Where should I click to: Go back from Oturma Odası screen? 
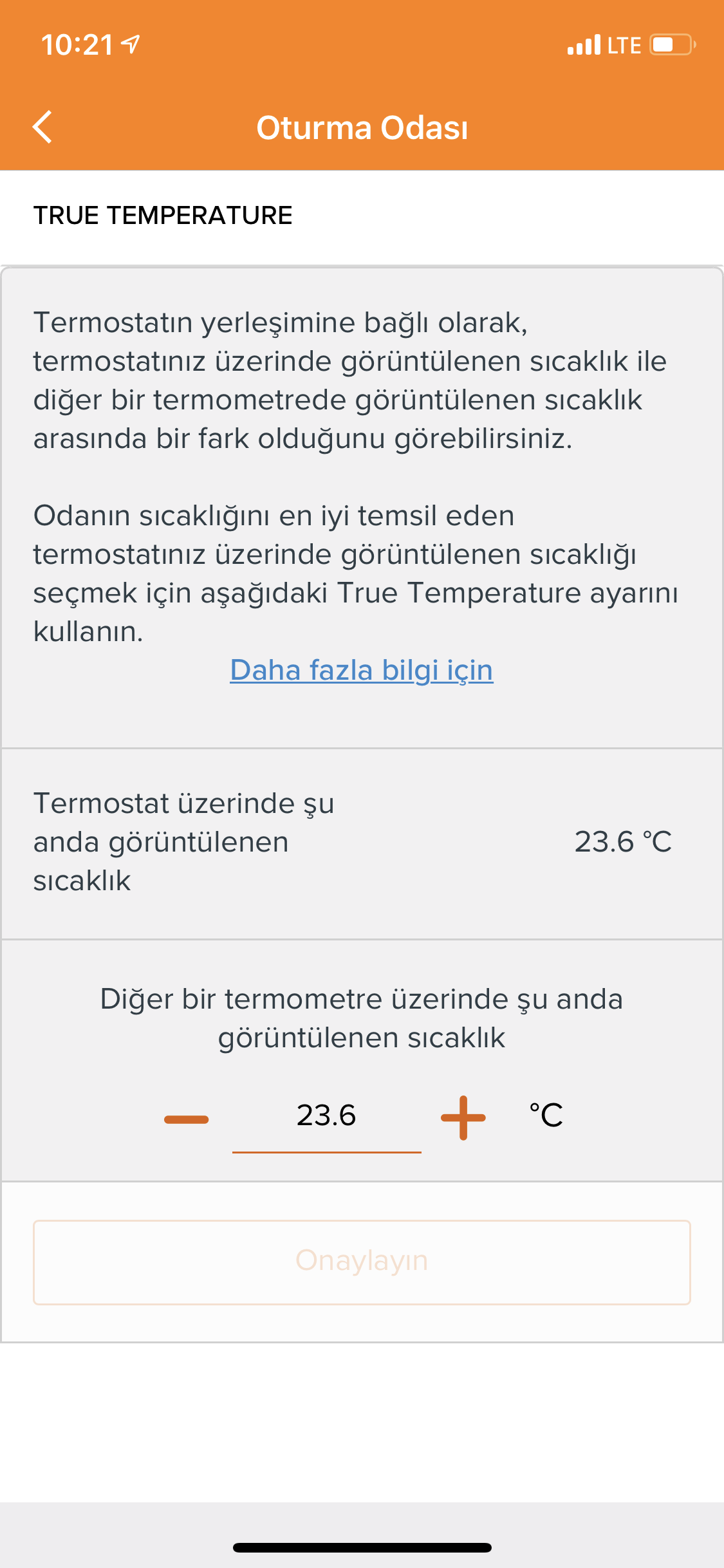click(42, 127)
